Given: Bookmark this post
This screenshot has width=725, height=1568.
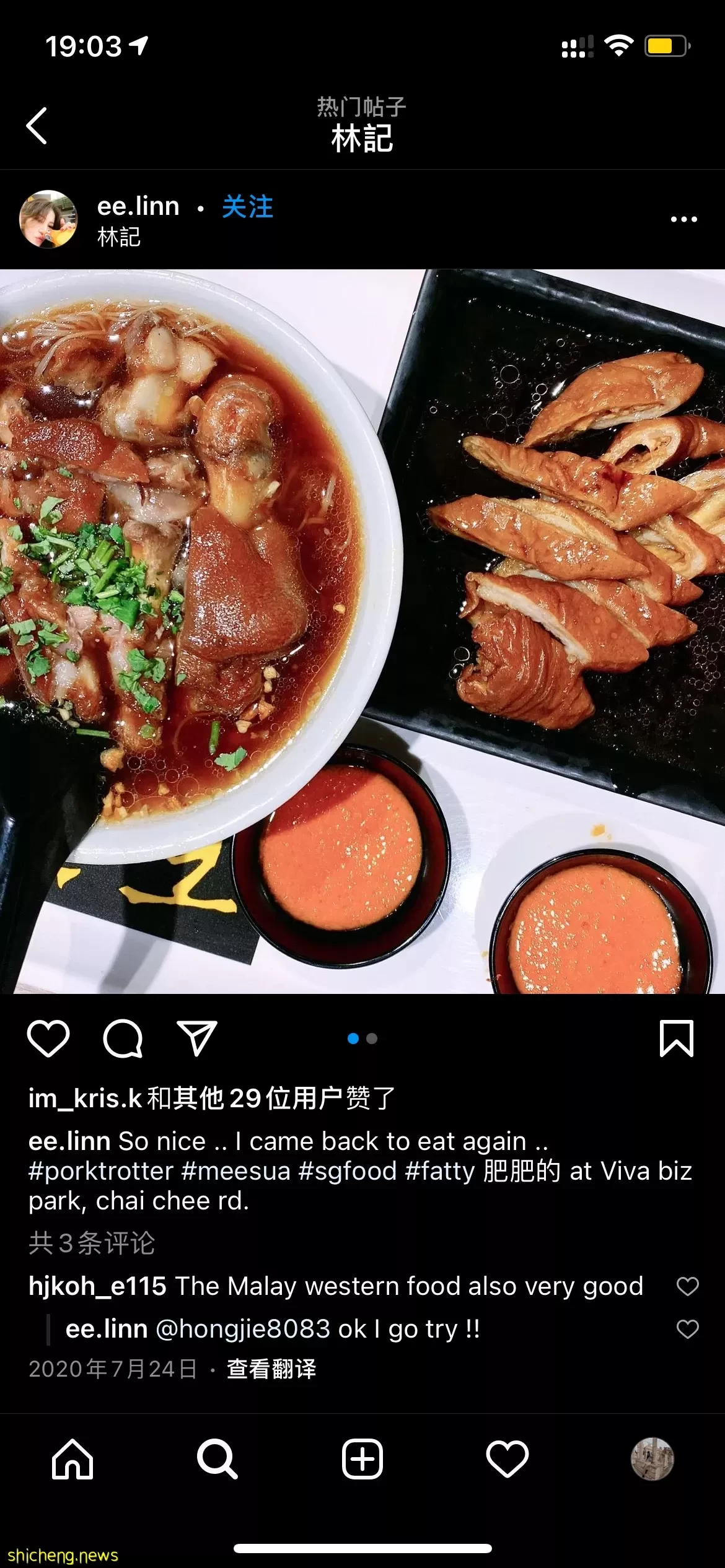Looking at the screenshot, I should point(676,1039).
